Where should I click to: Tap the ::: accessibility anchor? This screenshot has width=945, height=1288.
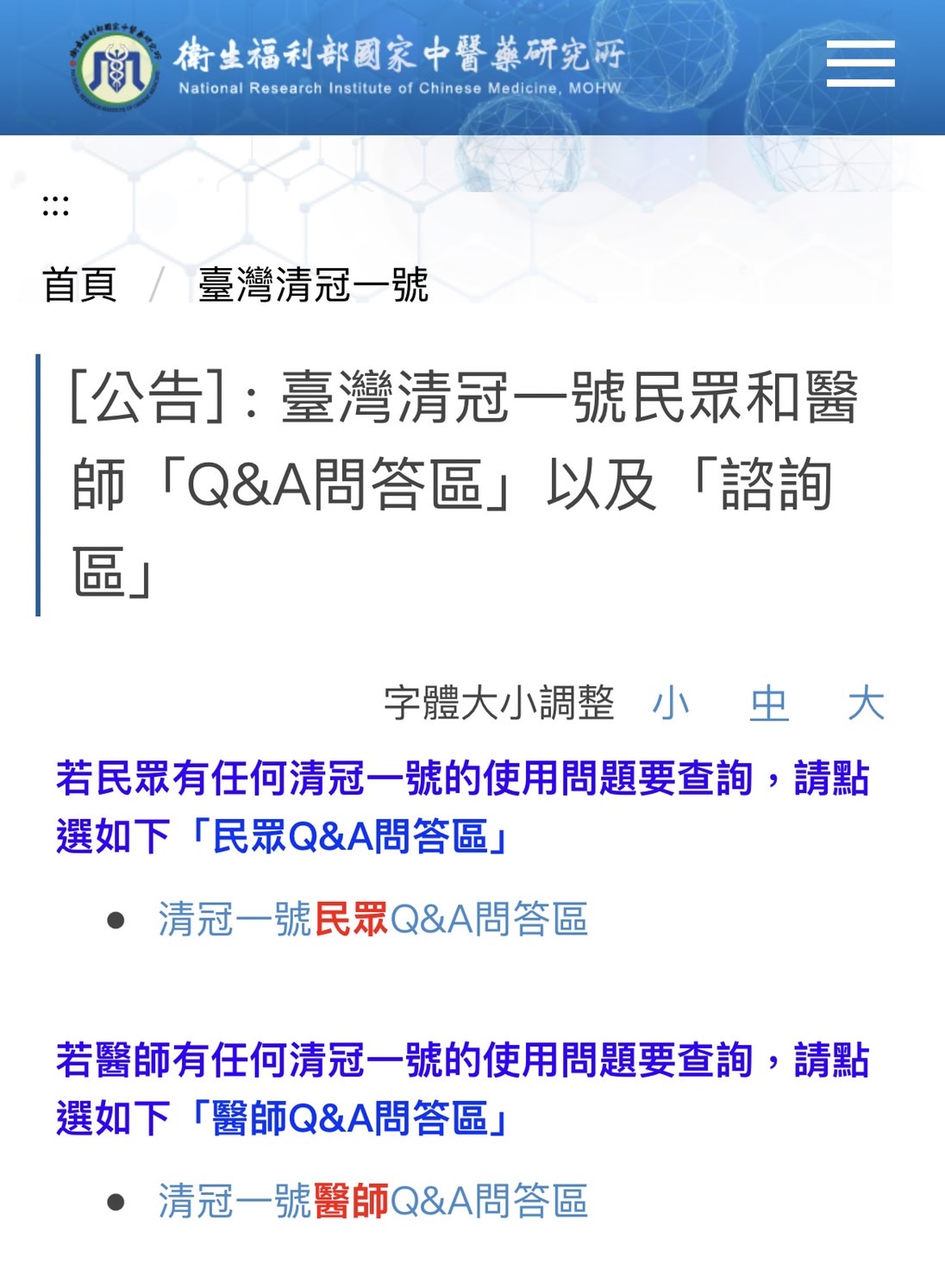pos(55,206)
